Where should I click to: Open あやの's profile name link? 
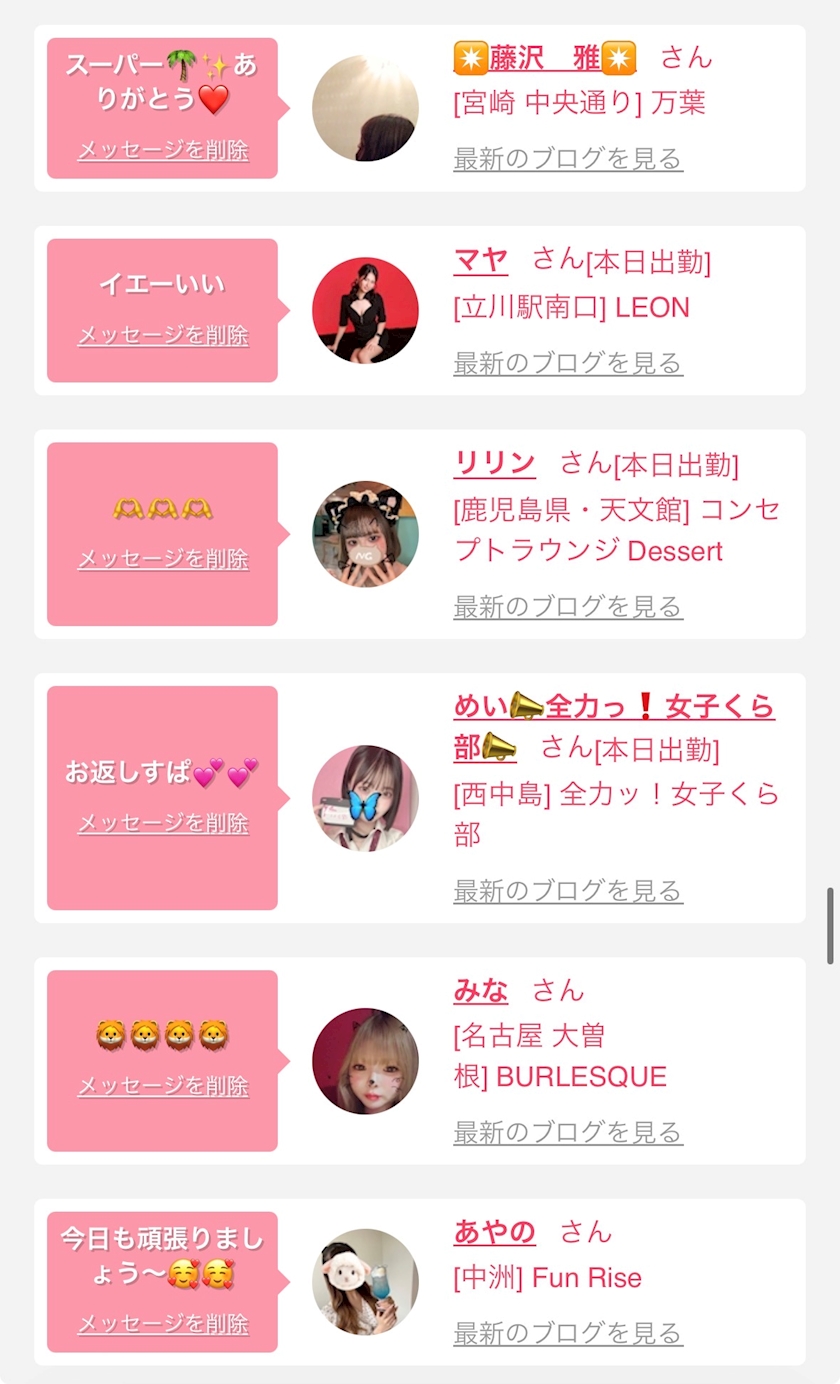point(495,1232)
